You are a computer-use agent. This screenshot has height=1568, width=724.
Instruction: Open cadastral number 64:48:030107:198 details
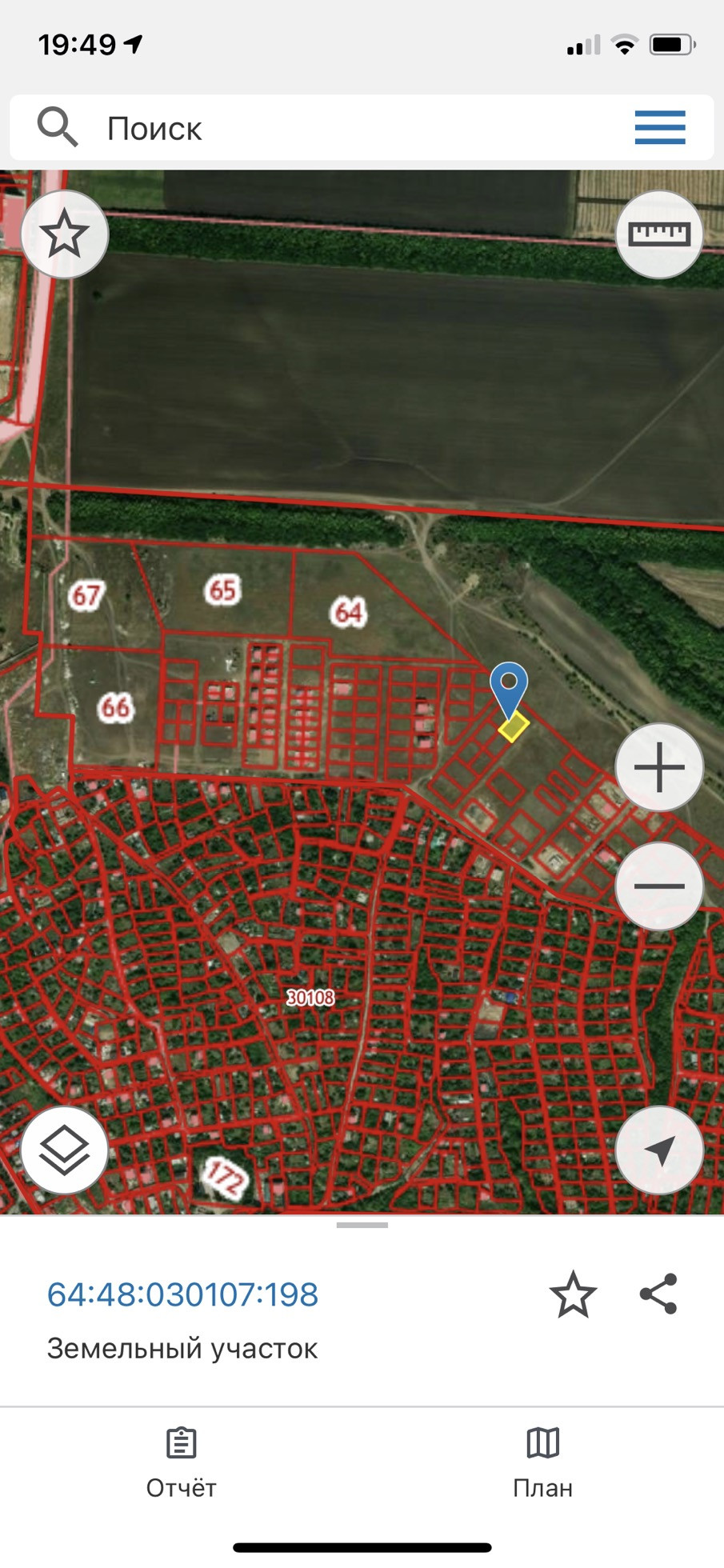tap(182, 1294)
